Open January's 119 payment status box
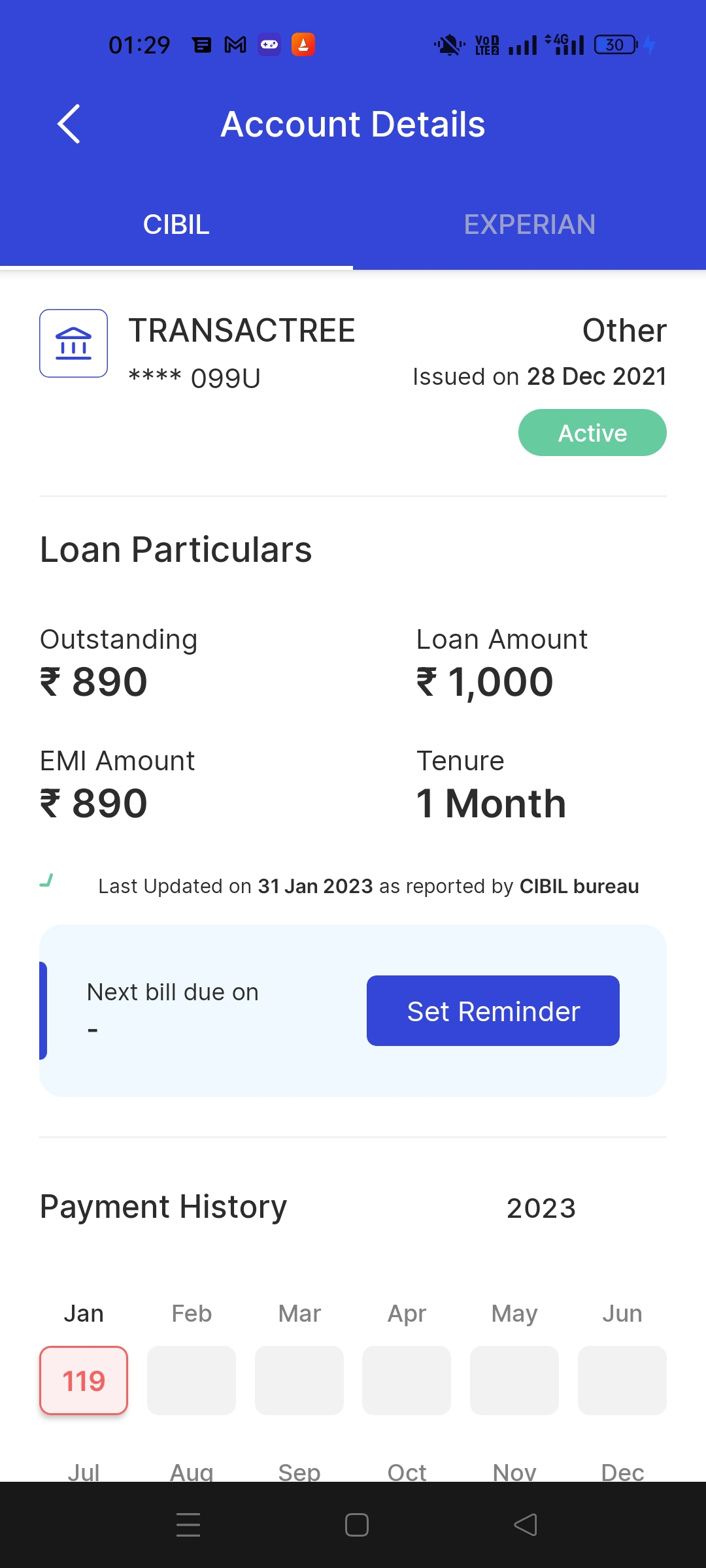The width and height of the screenshot is (706, 1568). pos(84,1380)
